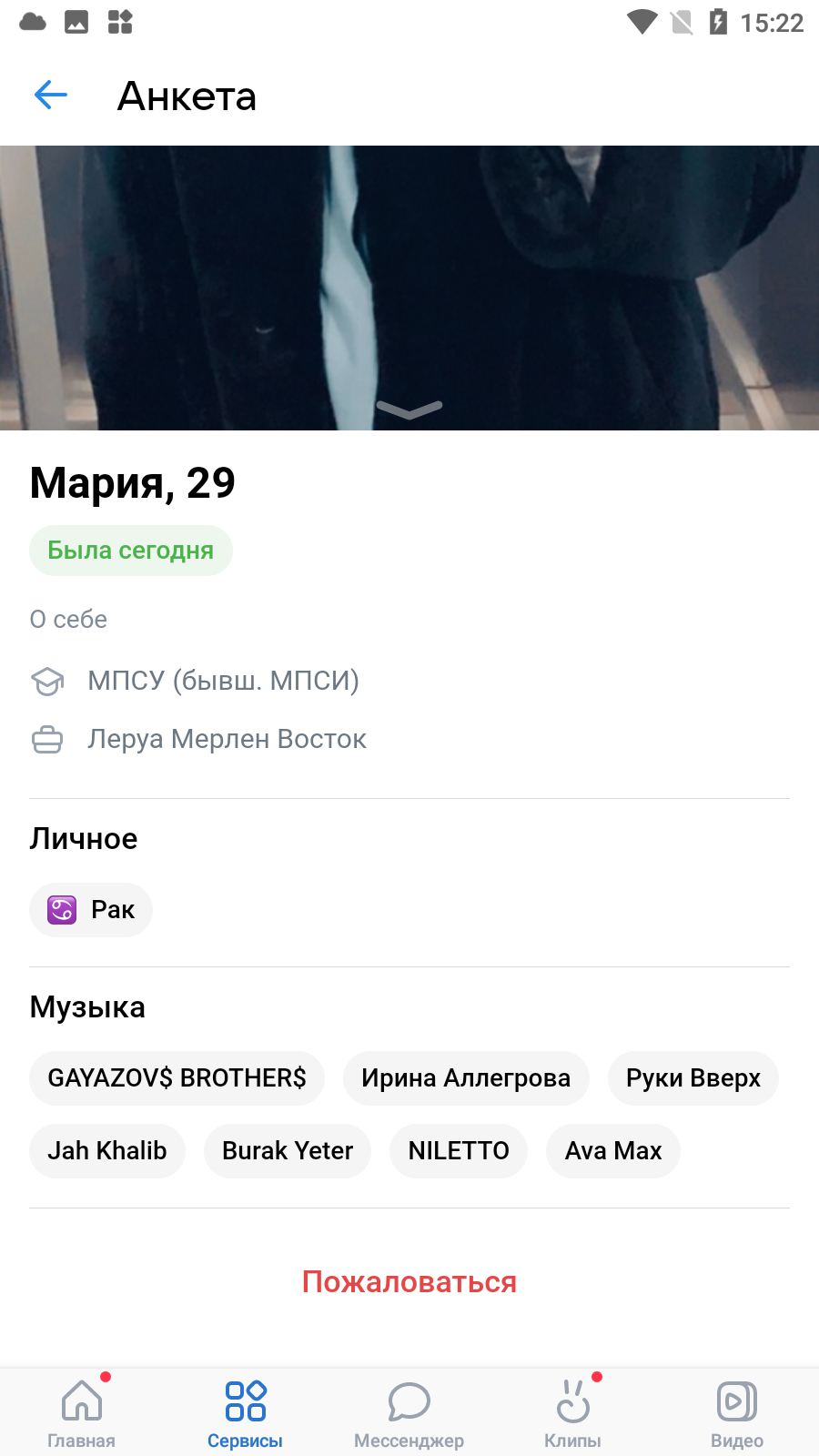The height and width of the screenshot is (1456, 819).
Task: Tap the GAYAZOV$ BROTHER$ music chip
Action: 177,1078
